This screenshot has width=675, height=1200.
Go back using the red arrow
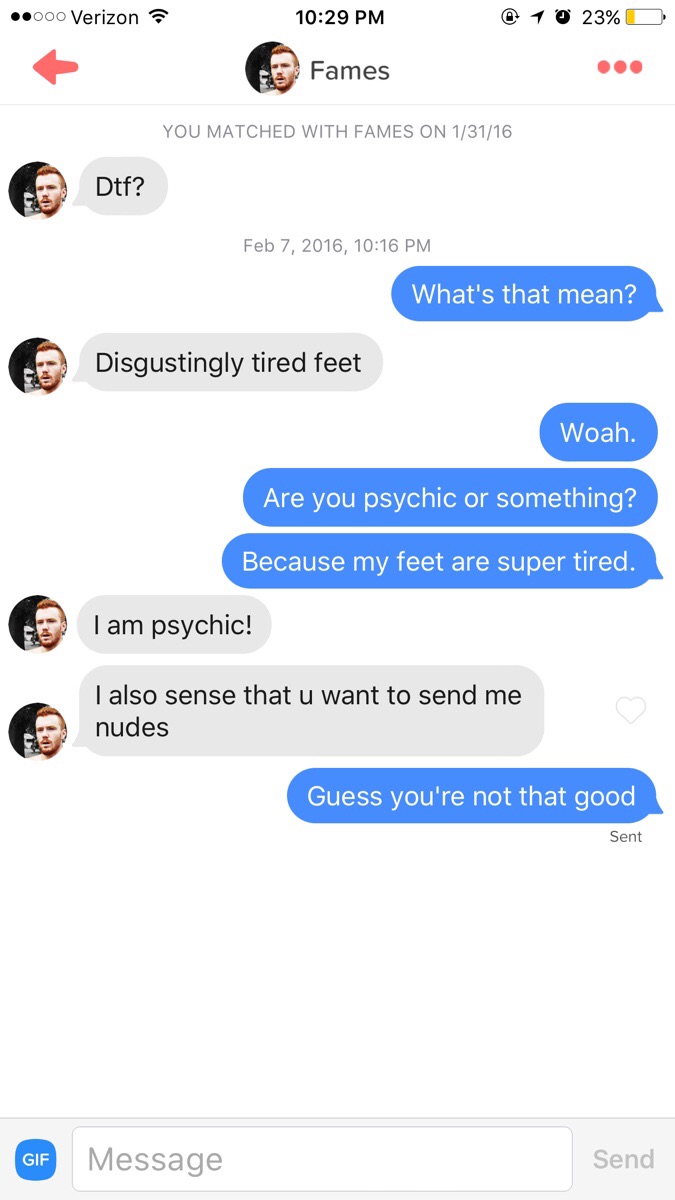click(x=55, y=68)
